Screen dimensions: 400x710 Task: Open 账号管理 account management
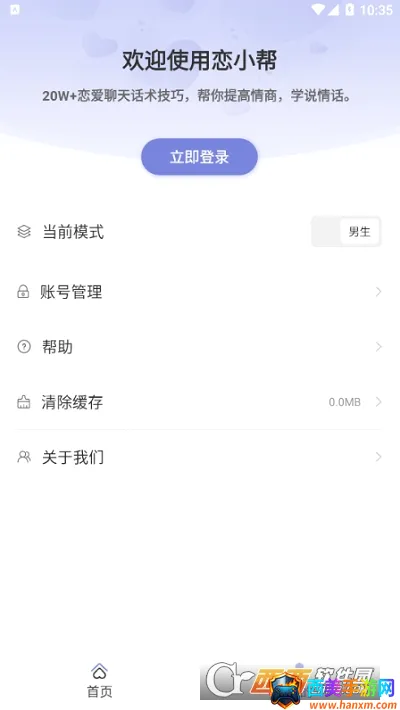[199, 292]
